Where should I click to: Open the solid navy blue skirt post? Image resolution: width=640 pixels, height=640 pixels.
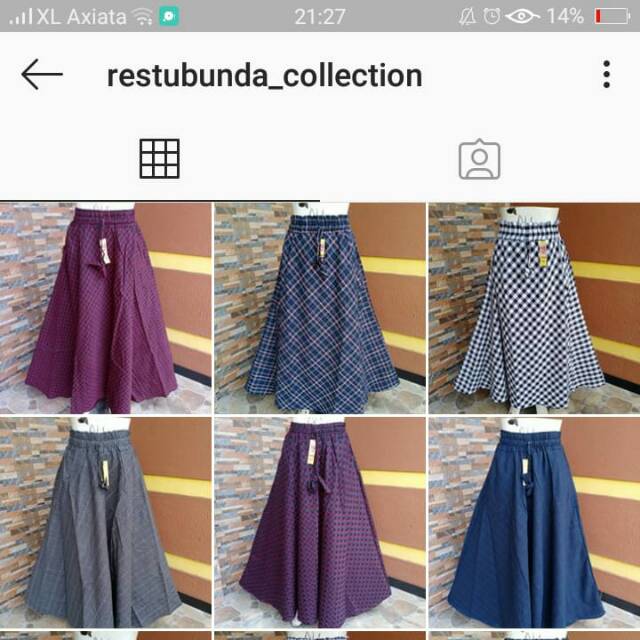click(534, 522)
